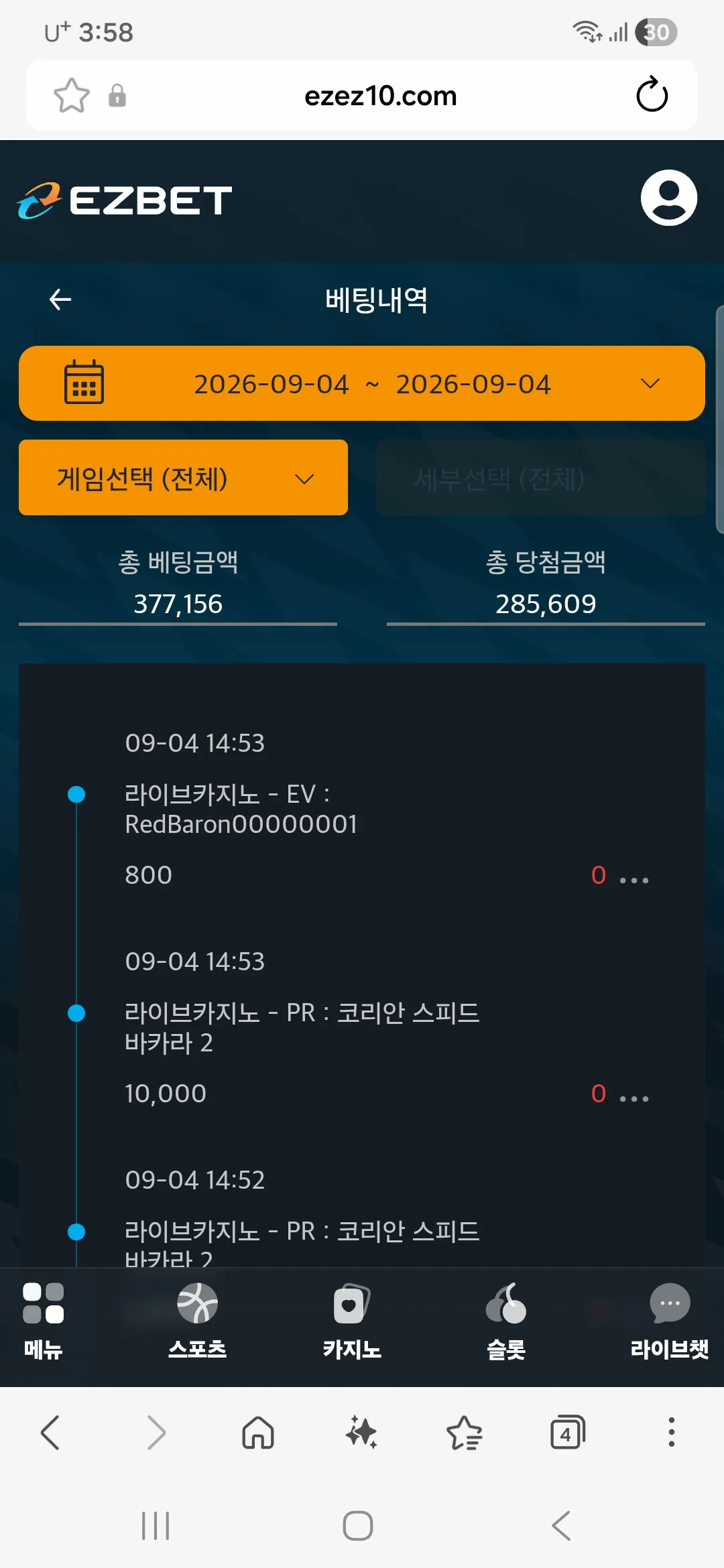Open the browser overflow menu
The image size is (724, 1568).
tap(671, 1433)
